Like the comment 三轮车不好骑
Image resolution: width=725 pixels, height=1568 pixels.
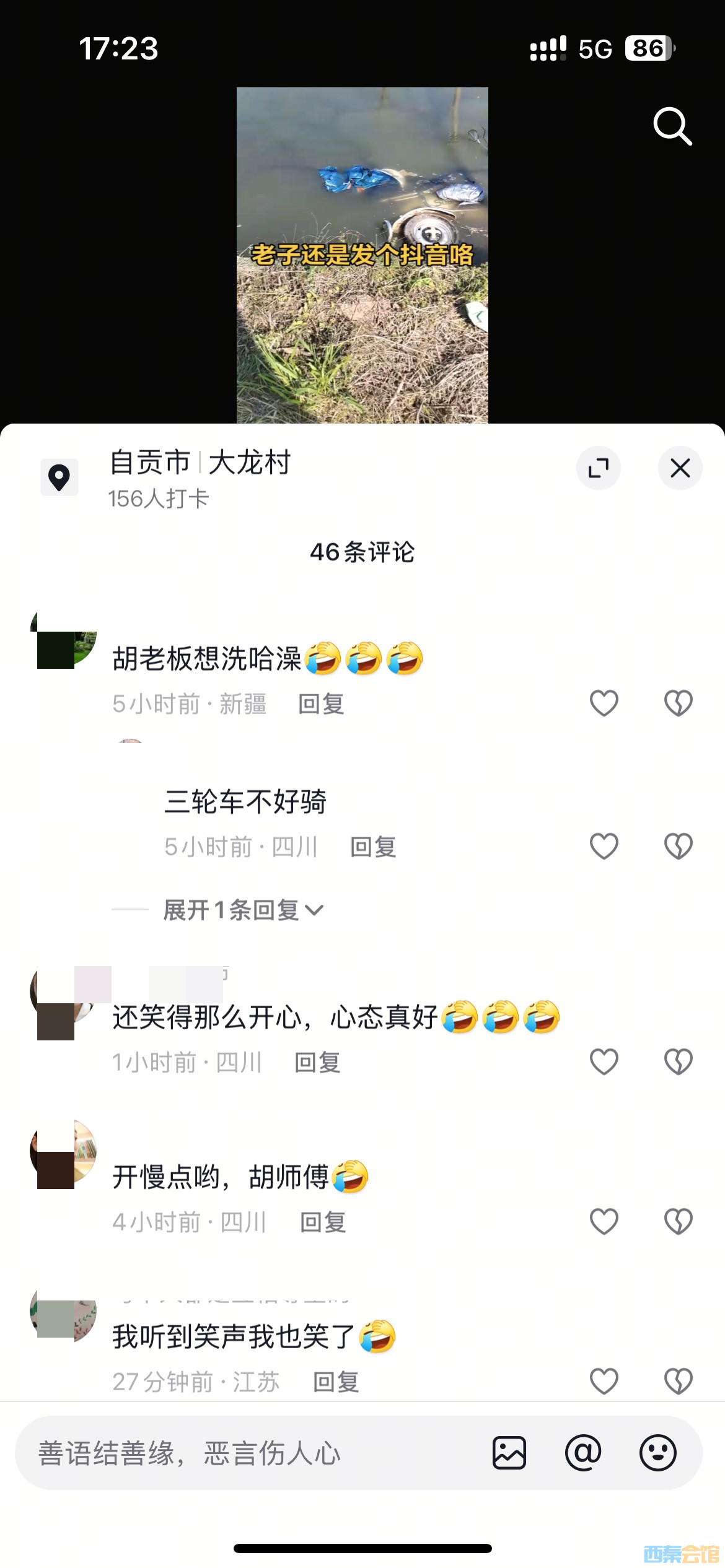coord(604,847)
